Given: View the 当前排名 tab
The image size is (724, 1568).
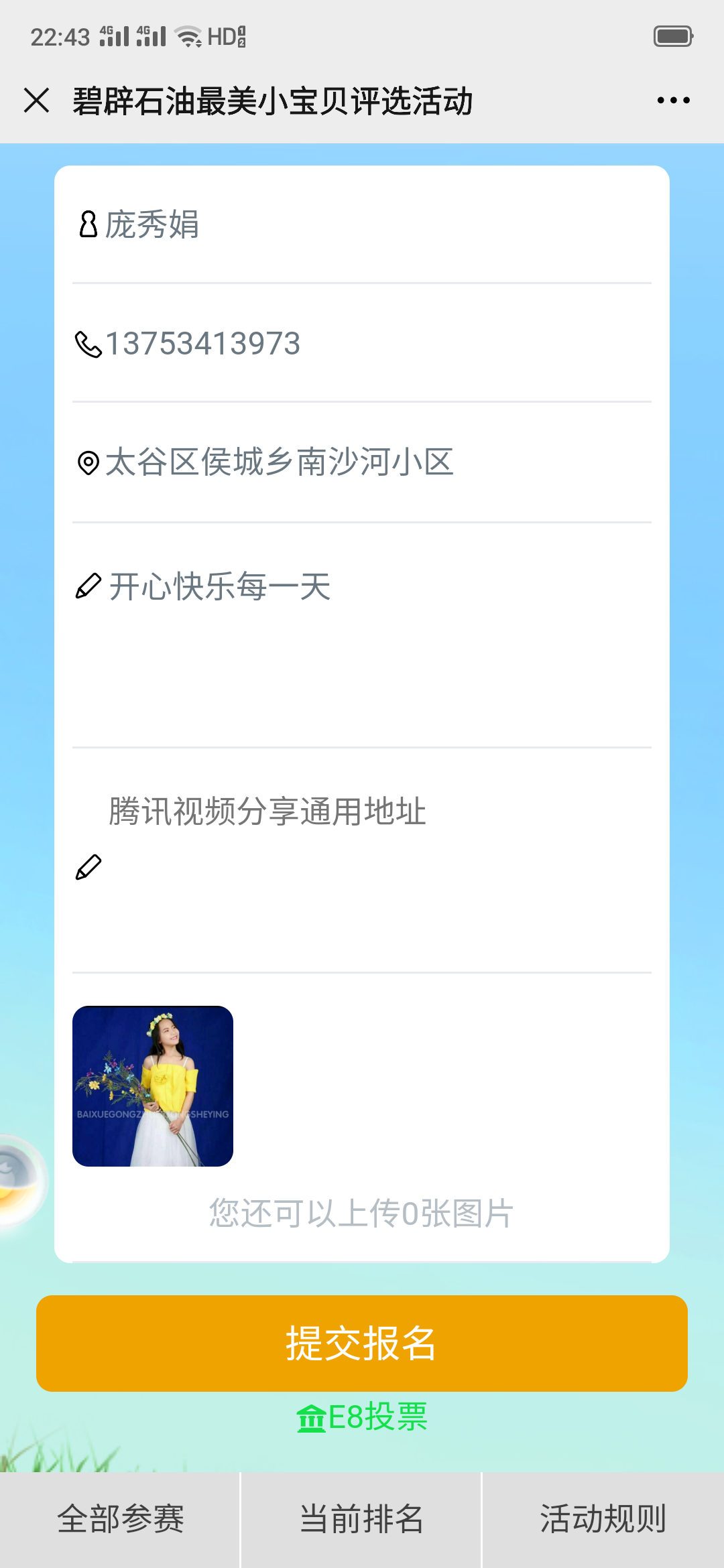Looking at the screenshot, I should 361,1519.
